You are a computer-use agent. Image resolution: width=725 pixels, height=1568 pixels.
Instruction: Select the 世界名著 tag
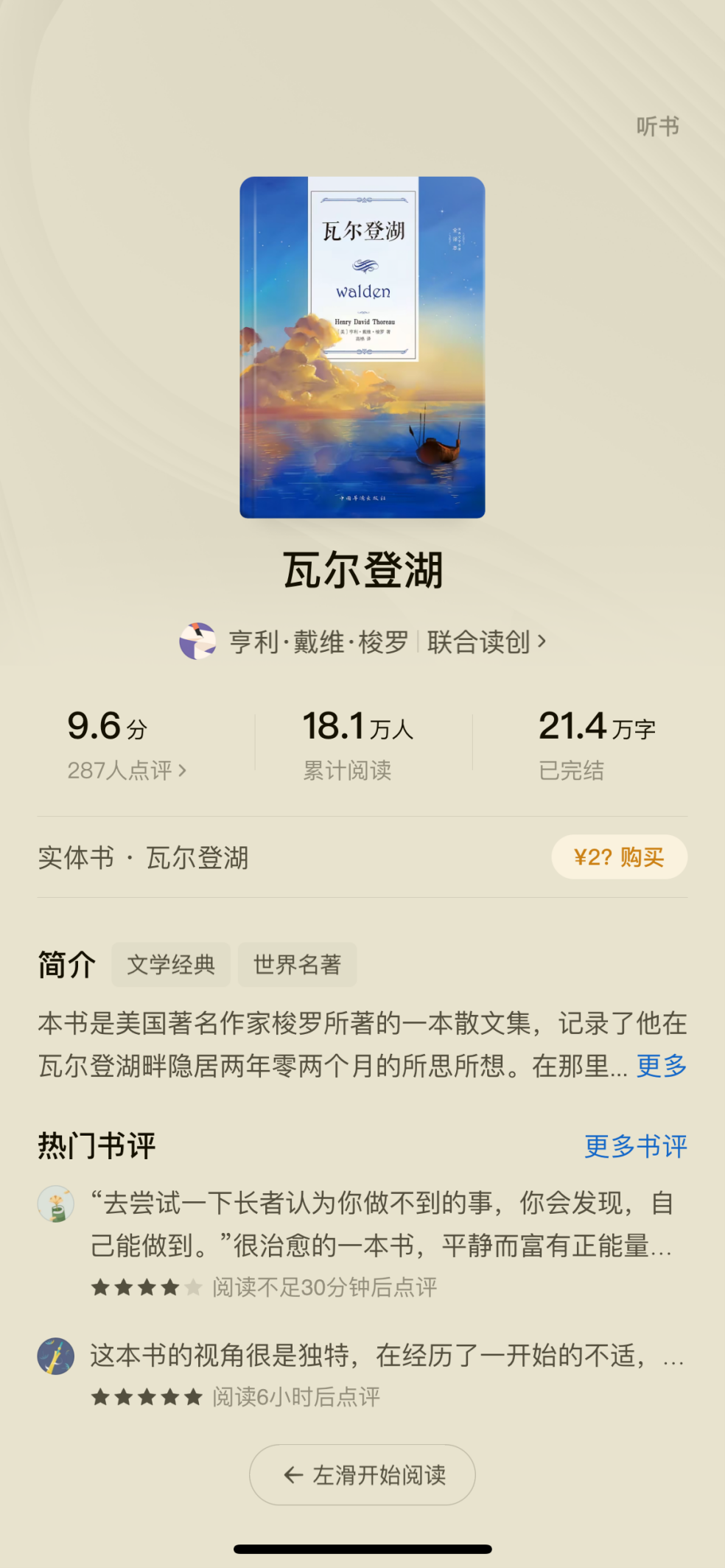tap(296, 964)
